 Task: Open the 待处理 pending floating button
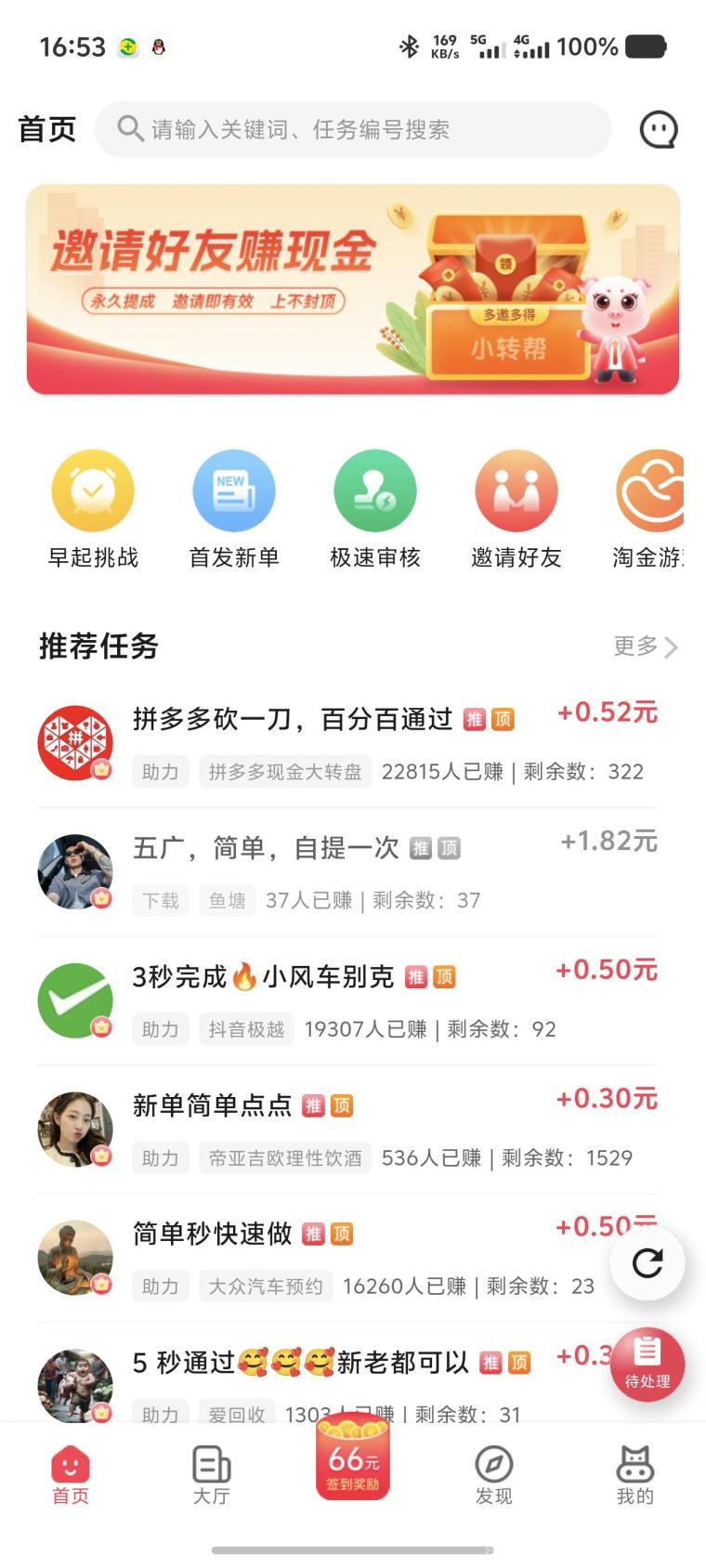tap(647, 1363)
